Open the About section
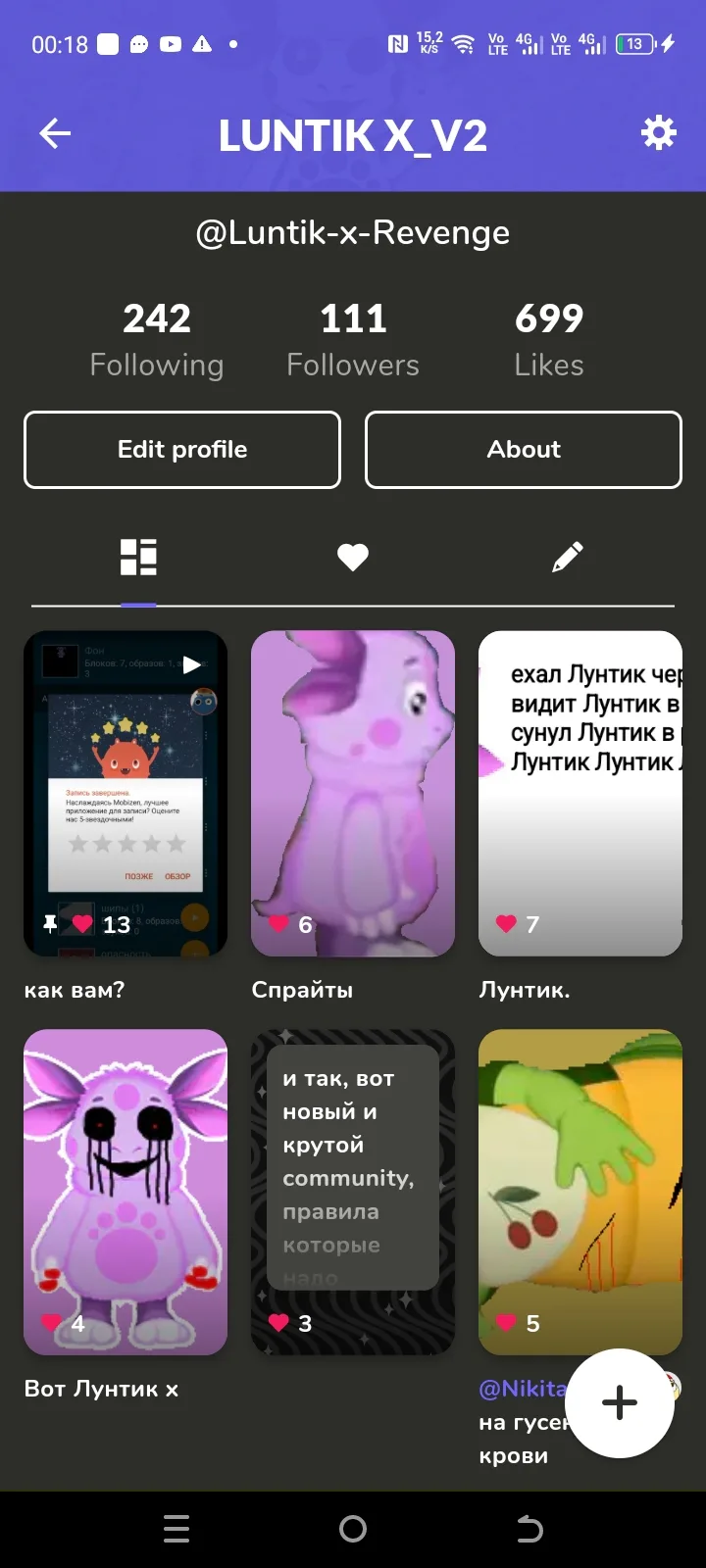 tap(524, 450)
